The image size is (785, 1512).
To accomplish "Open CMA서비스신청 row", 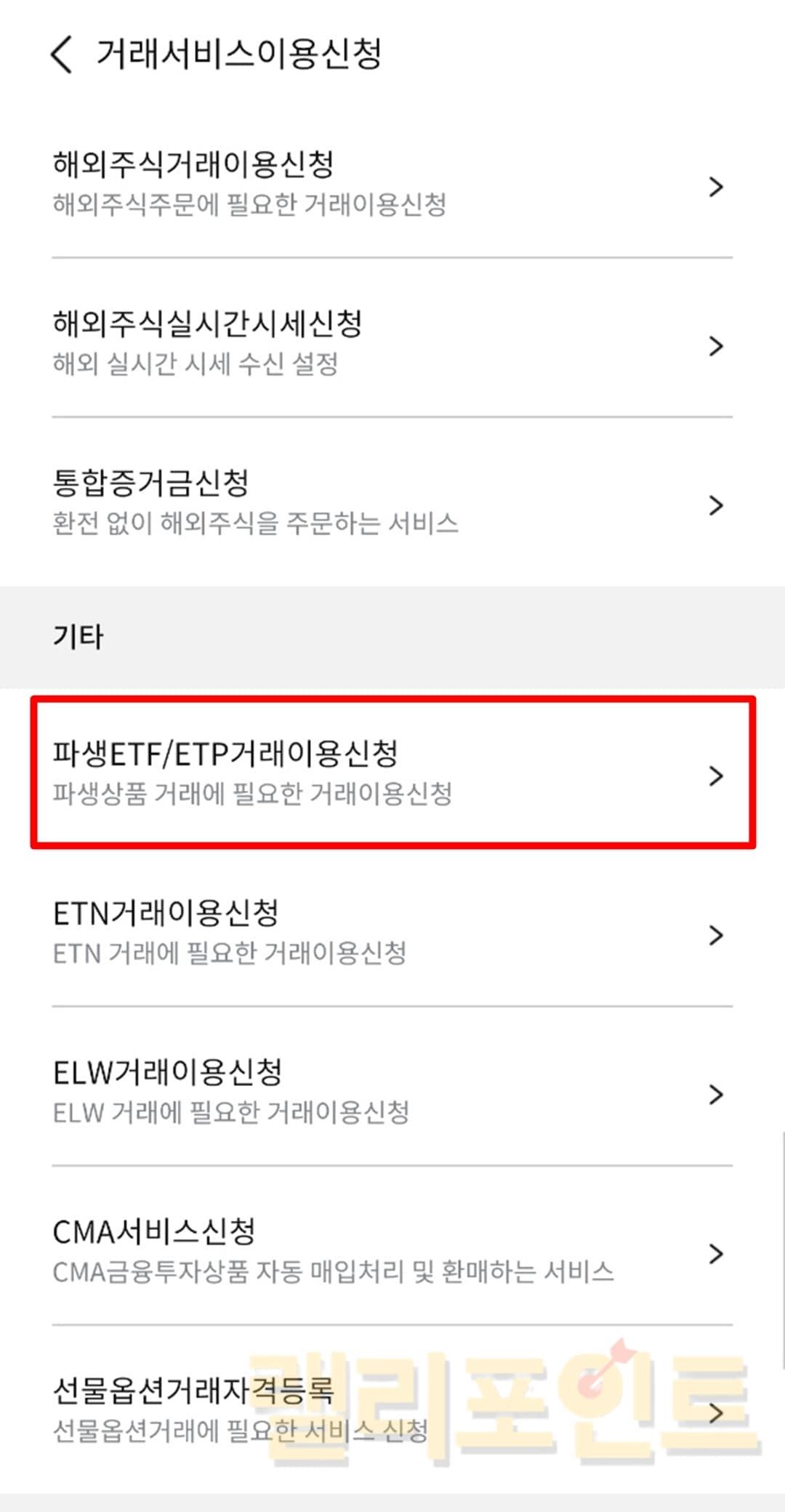I will tap(392, 1251).
